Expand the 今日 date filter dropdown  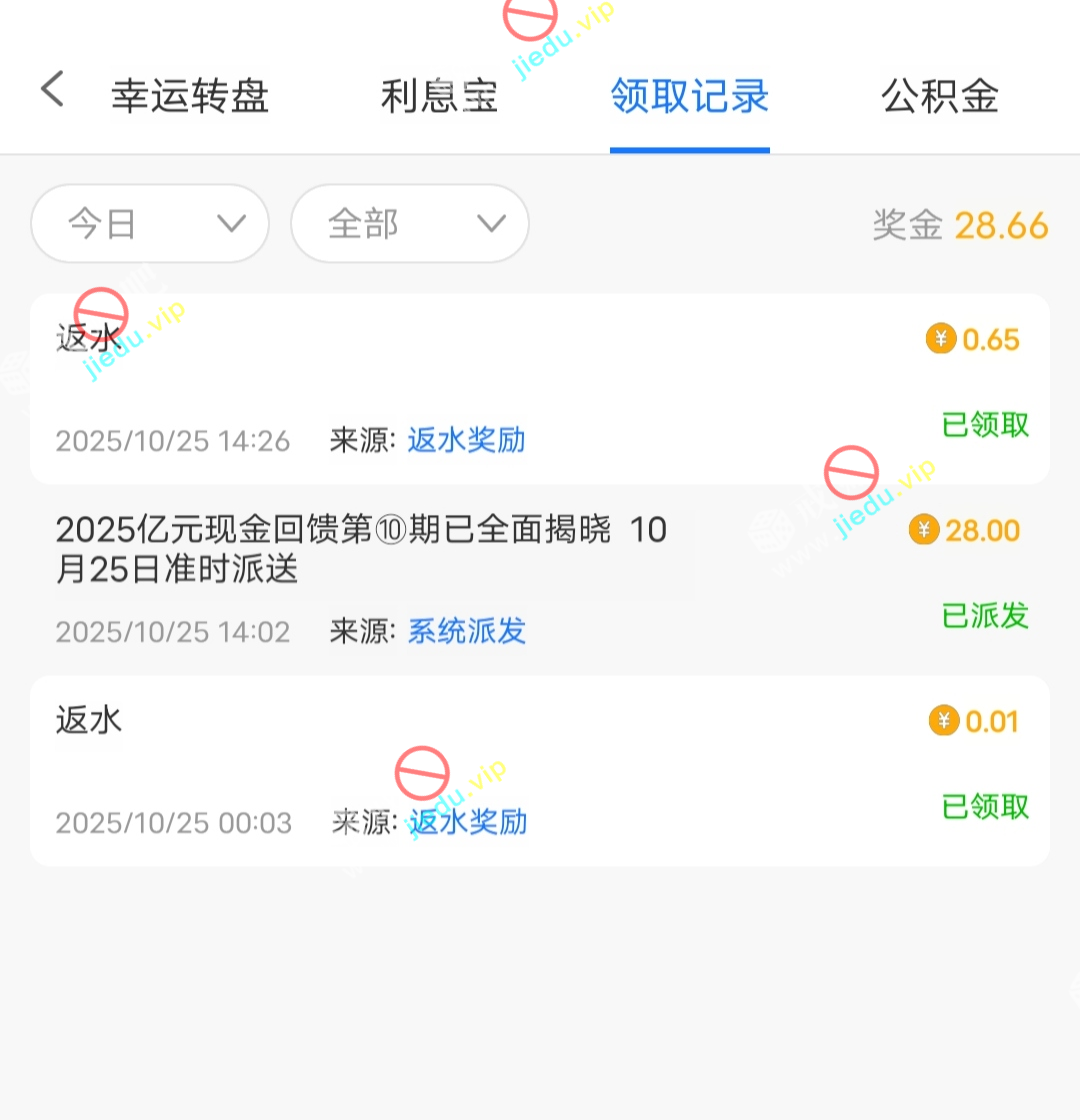click(150, 223)
